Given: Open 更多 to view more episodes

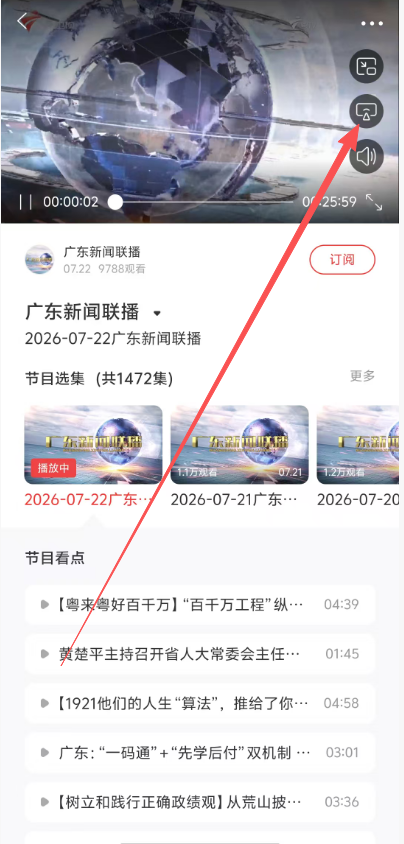Looking at the screenshot, I should coord(362,376).
